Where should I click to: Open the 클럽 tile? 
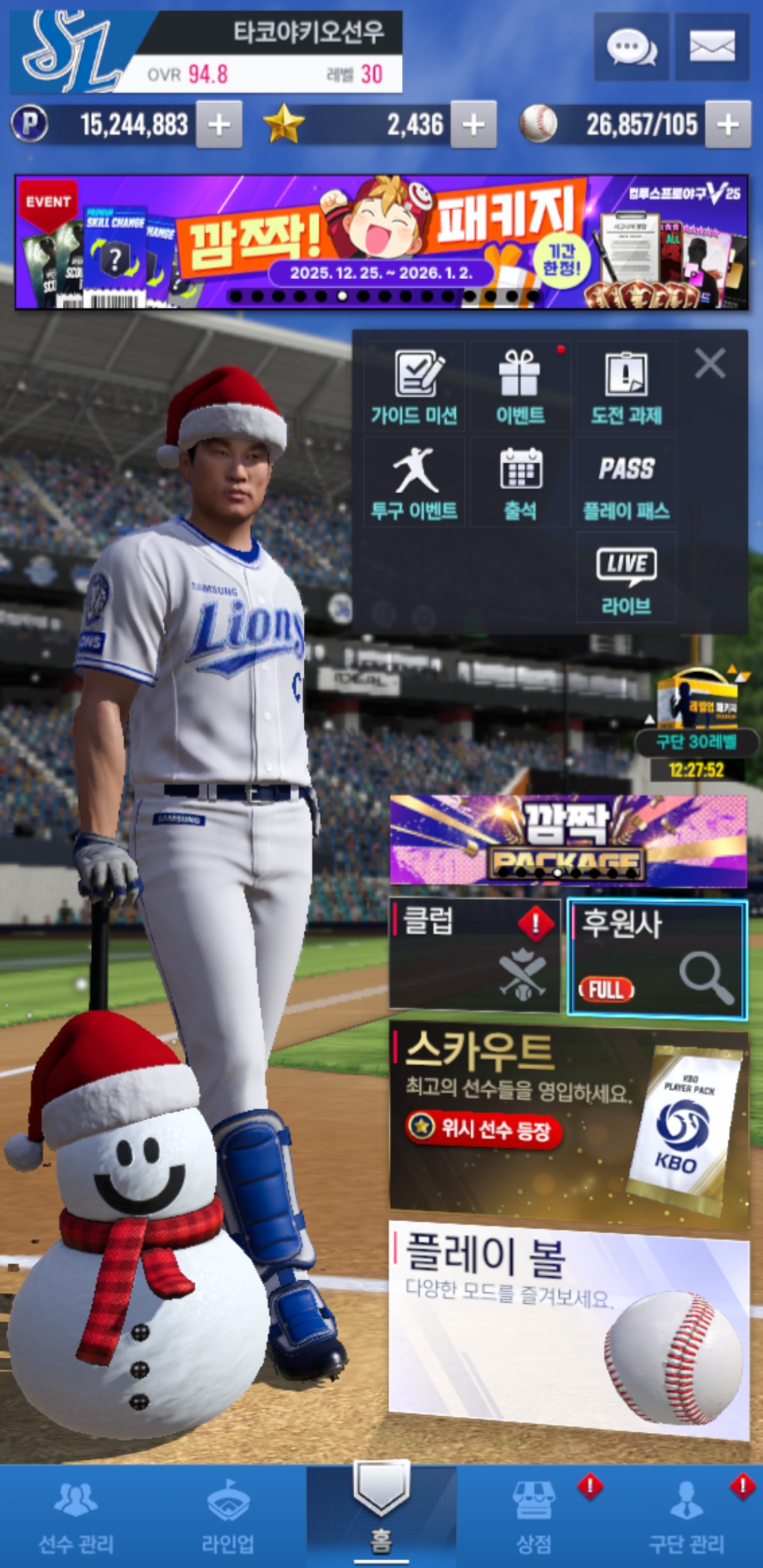click(x=475, y=955)
